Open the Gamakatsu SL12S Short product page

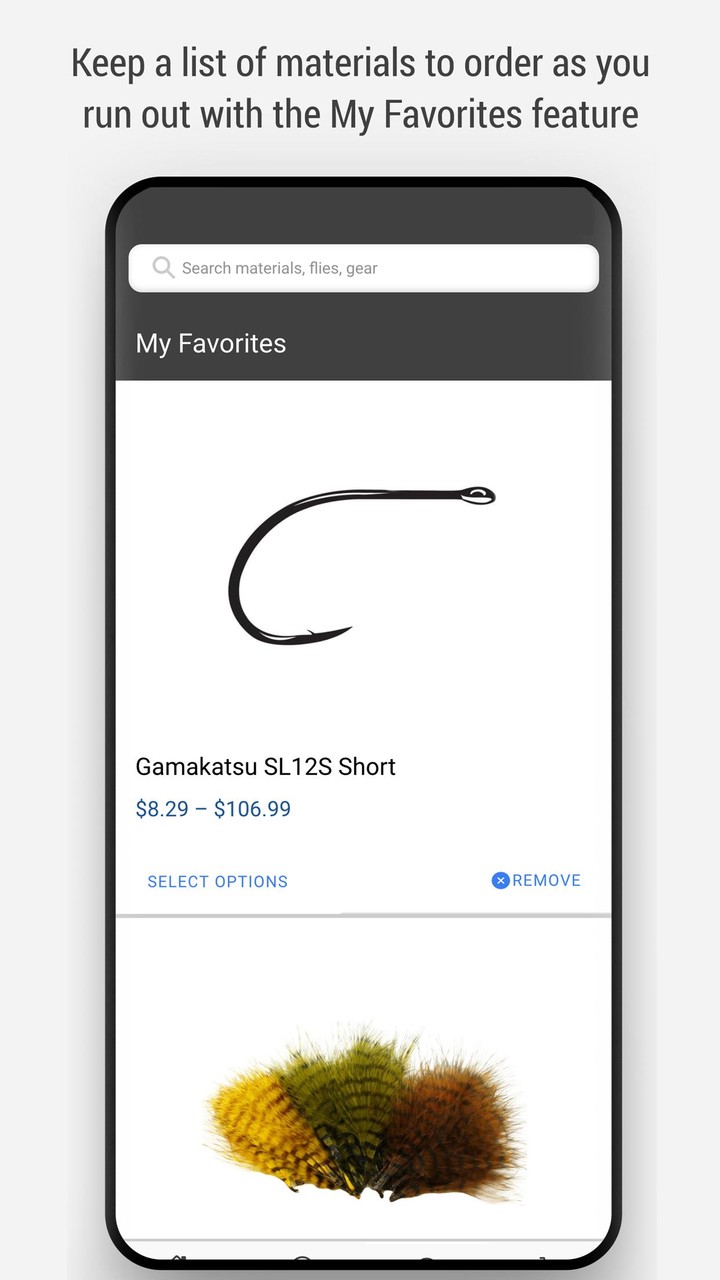266,766
